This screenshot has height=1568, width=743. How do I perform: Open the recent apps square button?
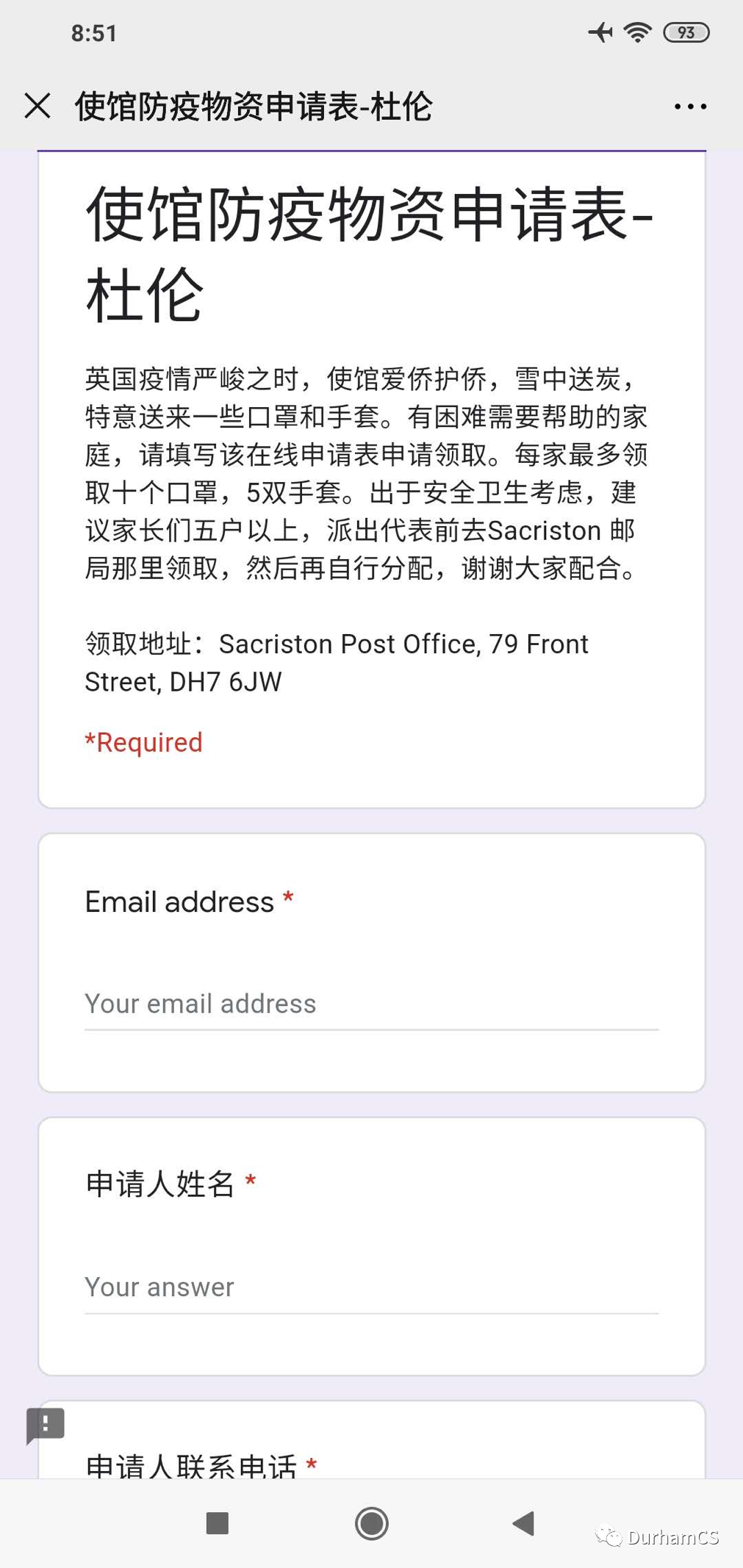[218, 1523]
